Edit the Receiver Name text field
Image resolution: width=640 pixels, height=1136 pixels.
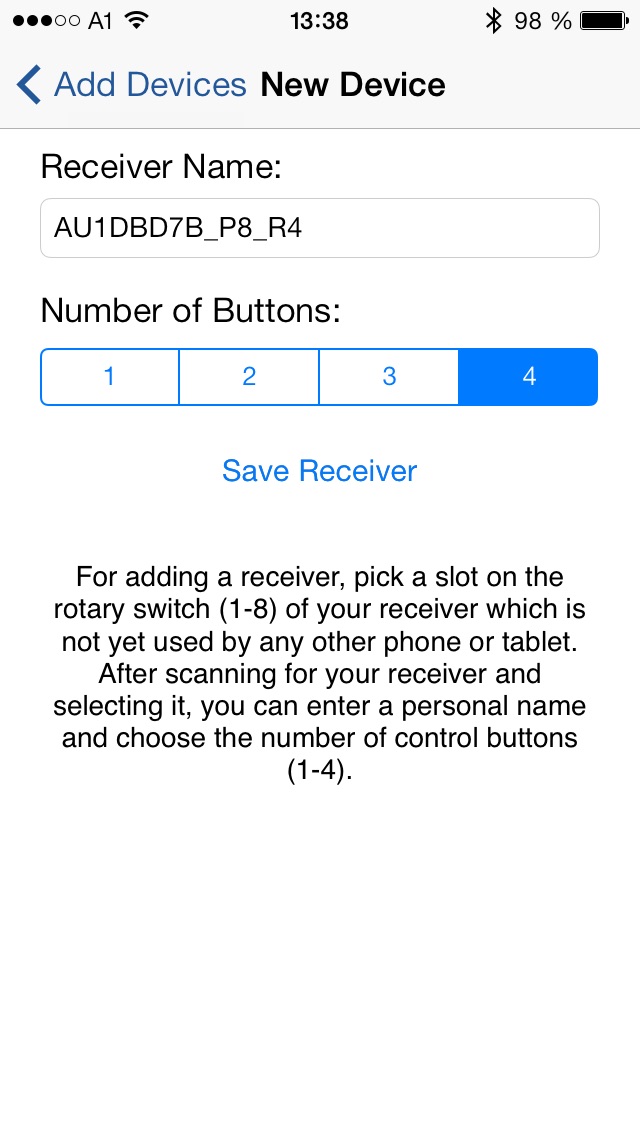point(320,228)
